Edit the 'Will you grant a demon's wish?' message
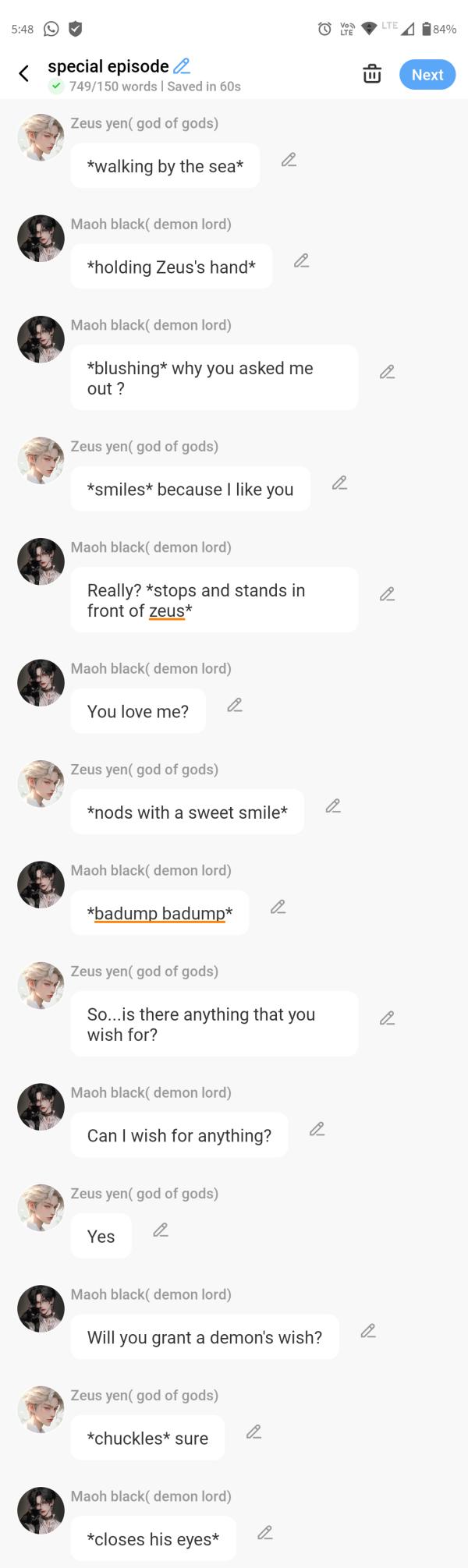The height and width of the screenshot is (1568, 468). [368, 1332]
